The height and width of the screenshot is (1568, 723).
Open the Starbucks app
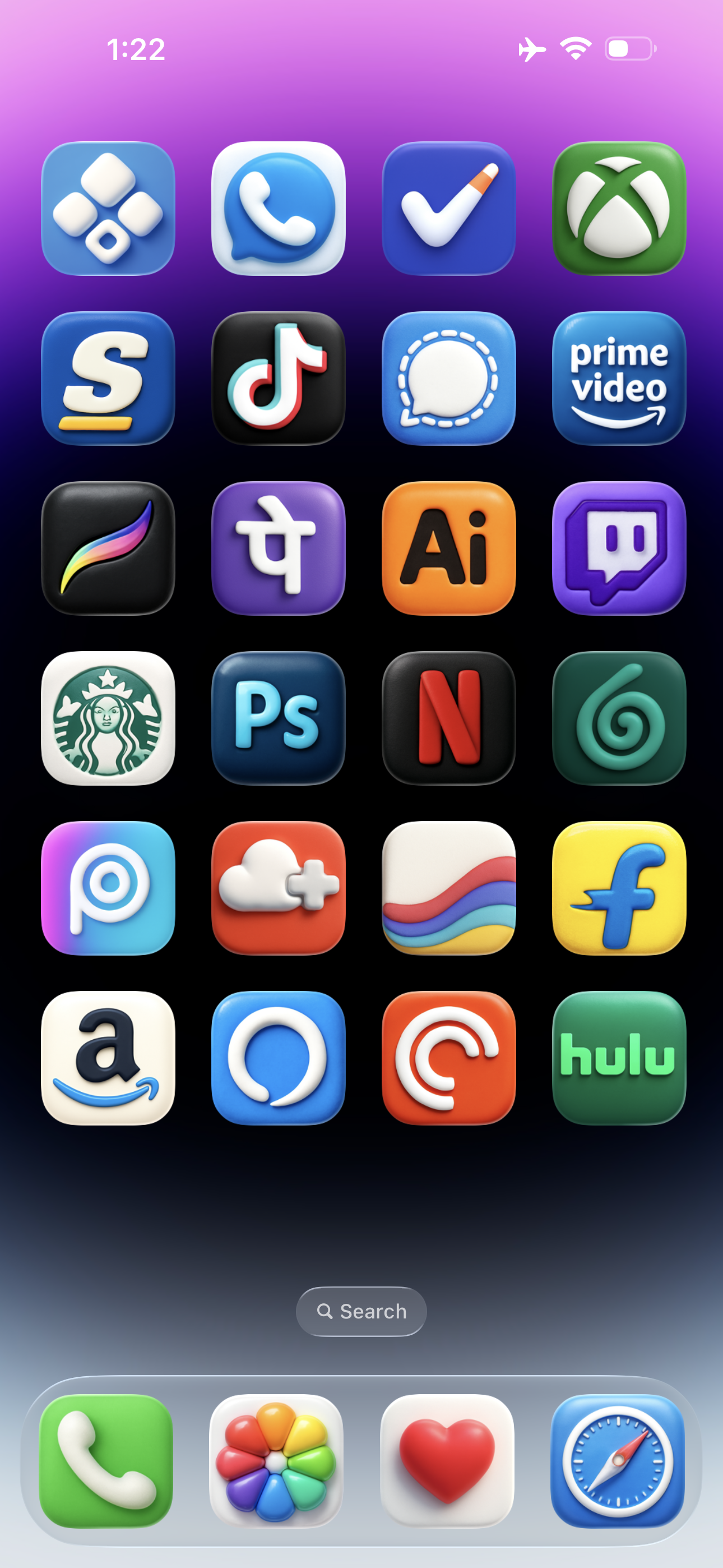[x=108, y=718]
